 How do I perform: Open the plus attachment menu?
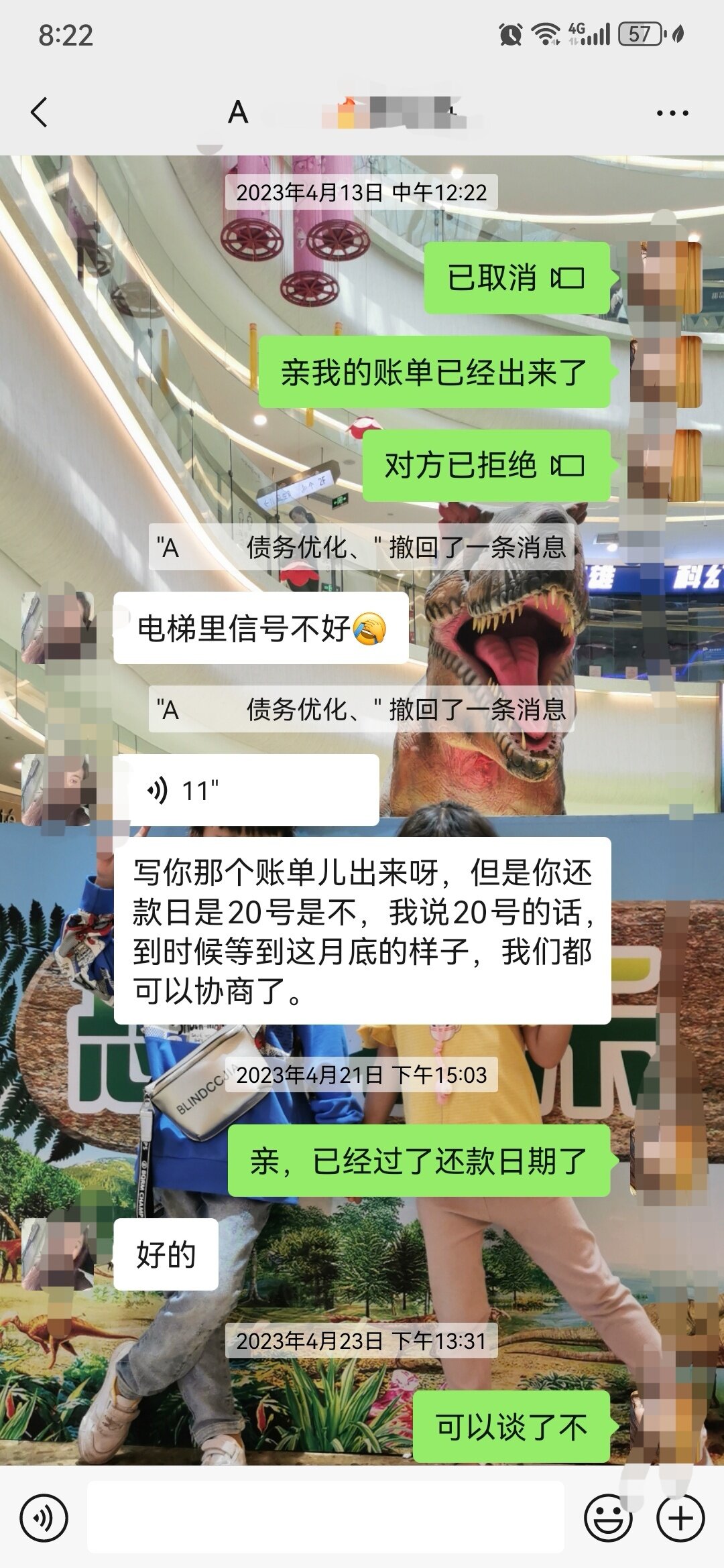(680, 1518)
